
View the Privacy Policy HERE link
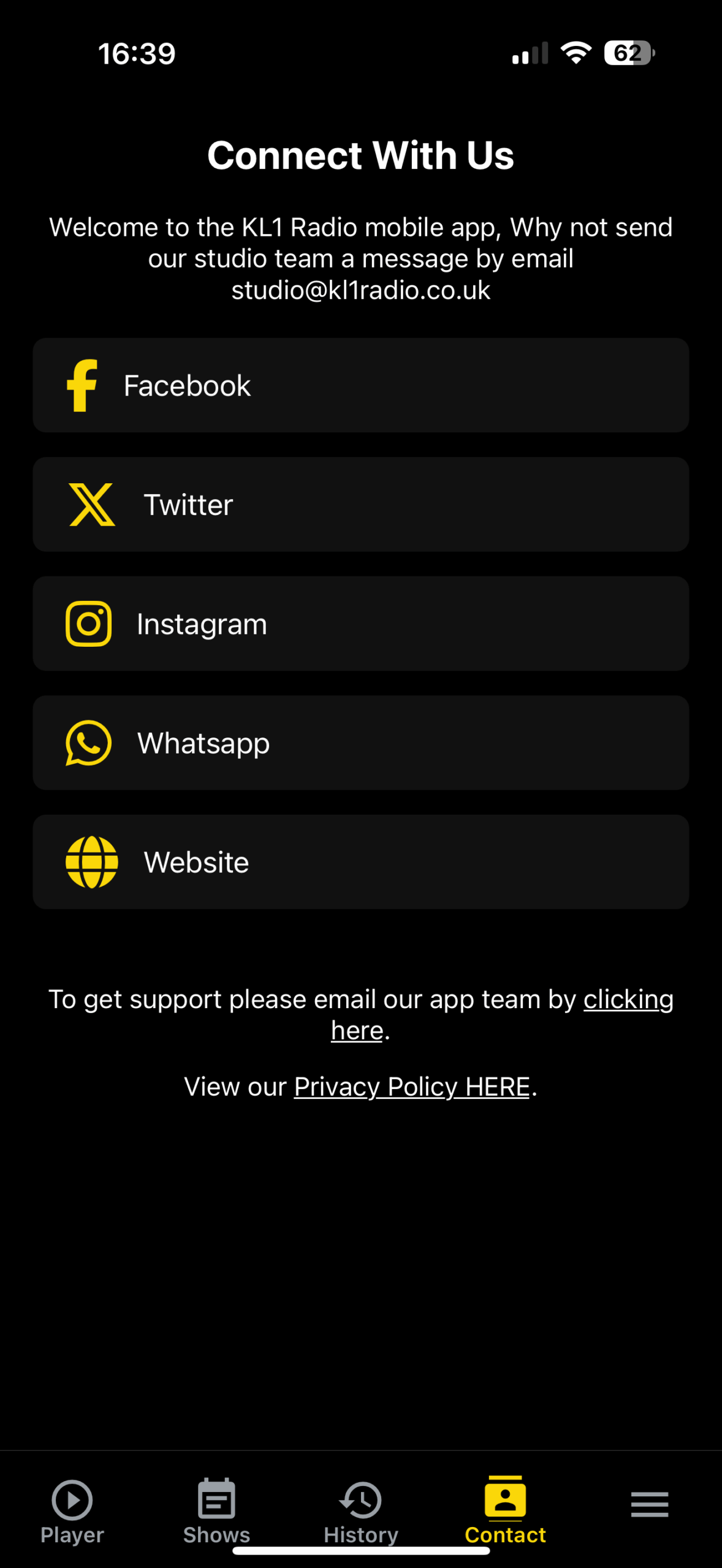click(412, 1087)
